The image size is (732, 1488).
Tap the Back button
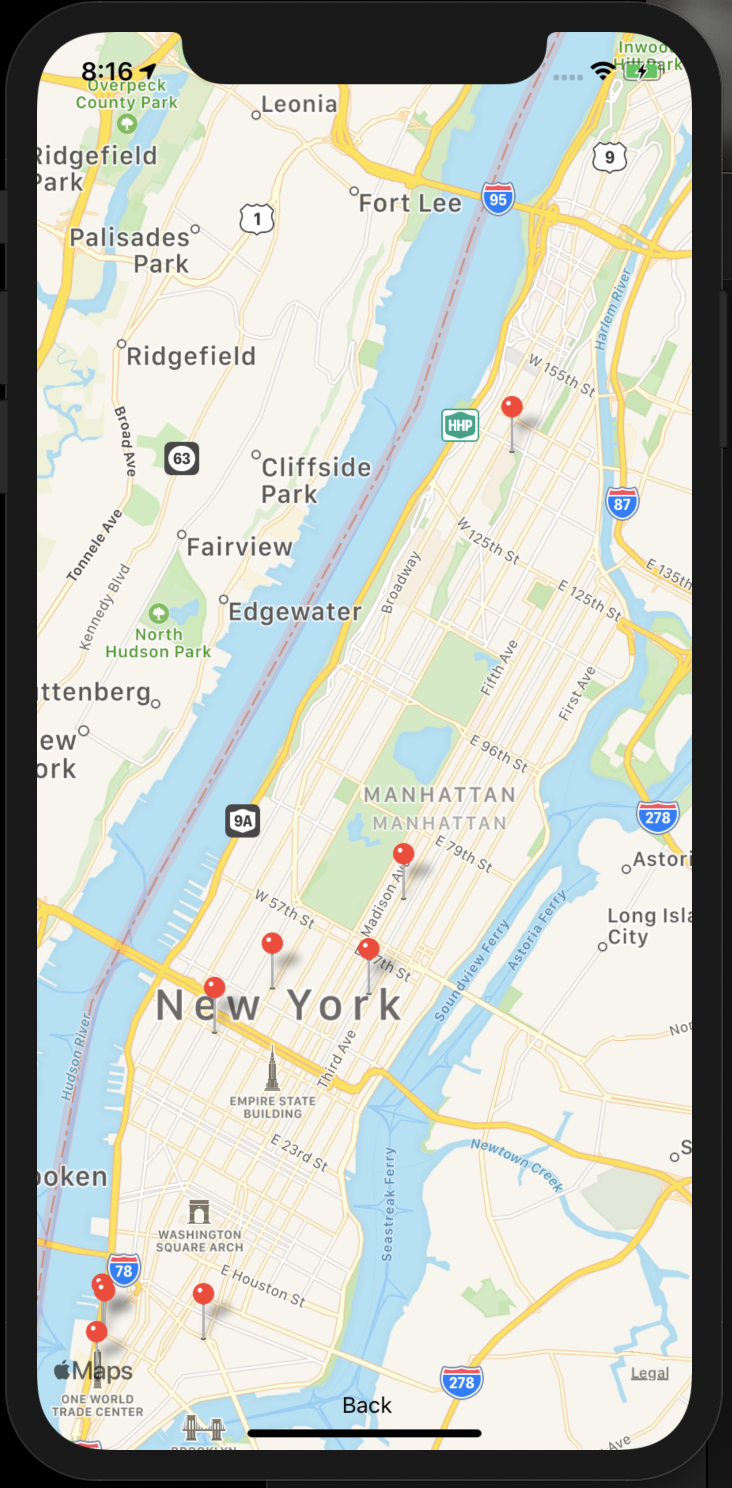[367, 1405]
